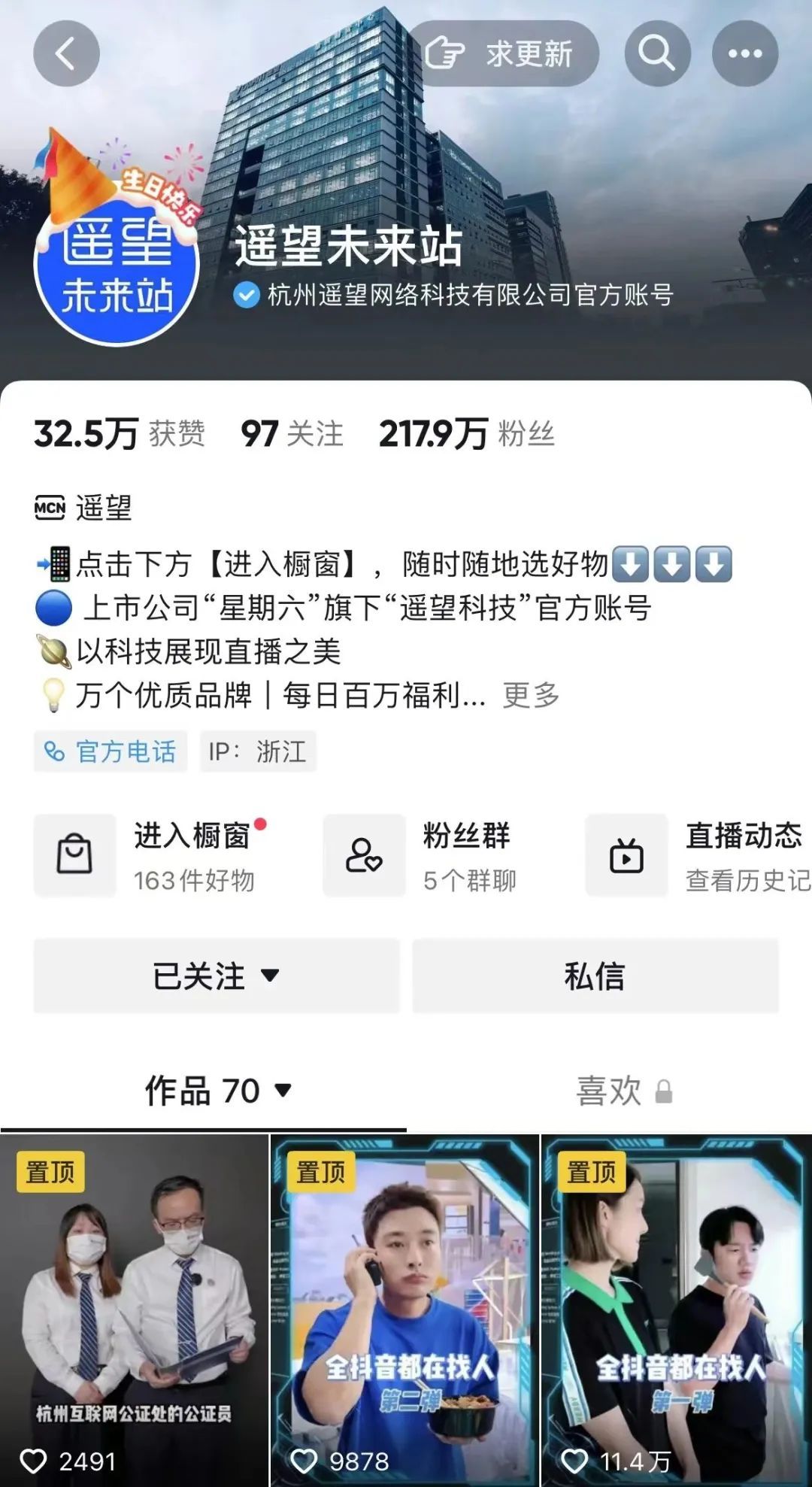Open 进入橱窗 with 163件好物
Image resolution: width=812 pixels, height=1487 pixels.
click(158, 856)
